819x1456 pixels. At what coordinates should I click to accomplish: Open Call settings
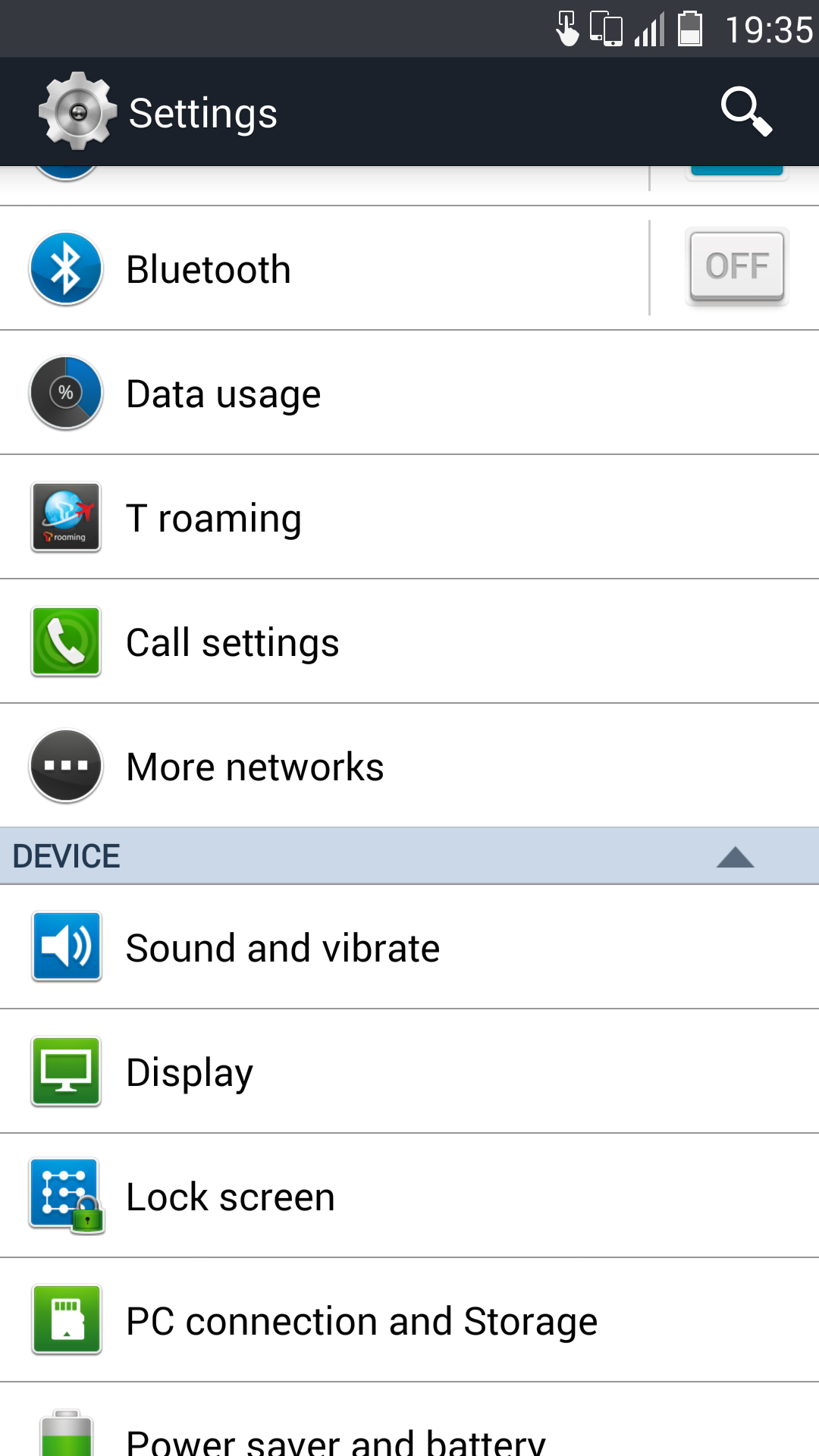[409, 642]
